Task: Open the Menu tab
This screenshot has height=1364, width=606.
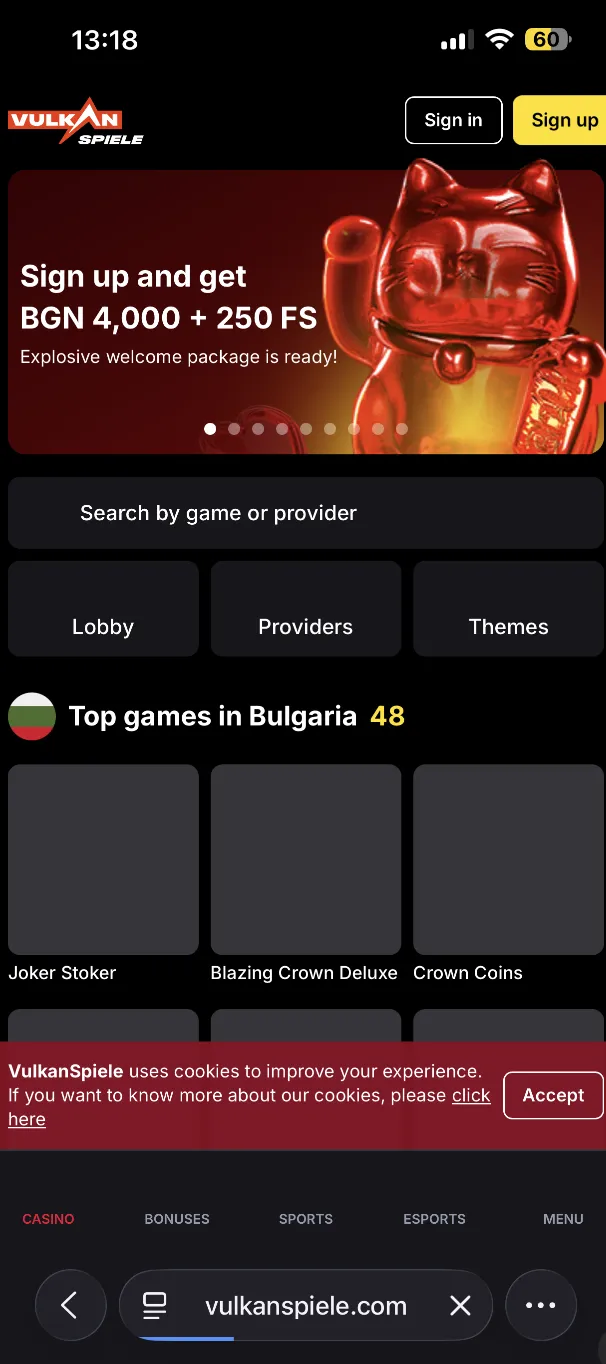Action: click(563, 1219)
